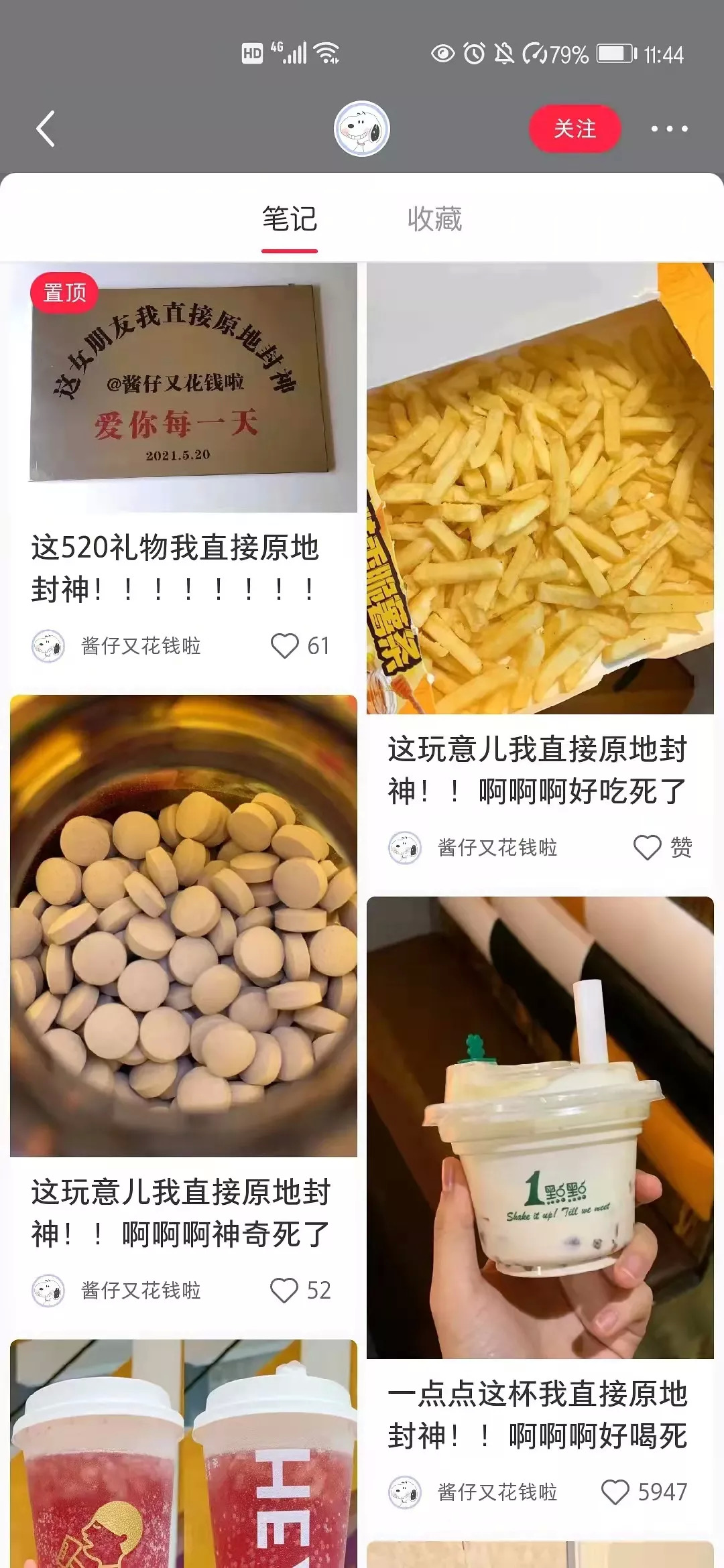Viewport: 724px width, 1568px height.
Task: Open the red fruit tea drinks note
Action: [184, 1454]
